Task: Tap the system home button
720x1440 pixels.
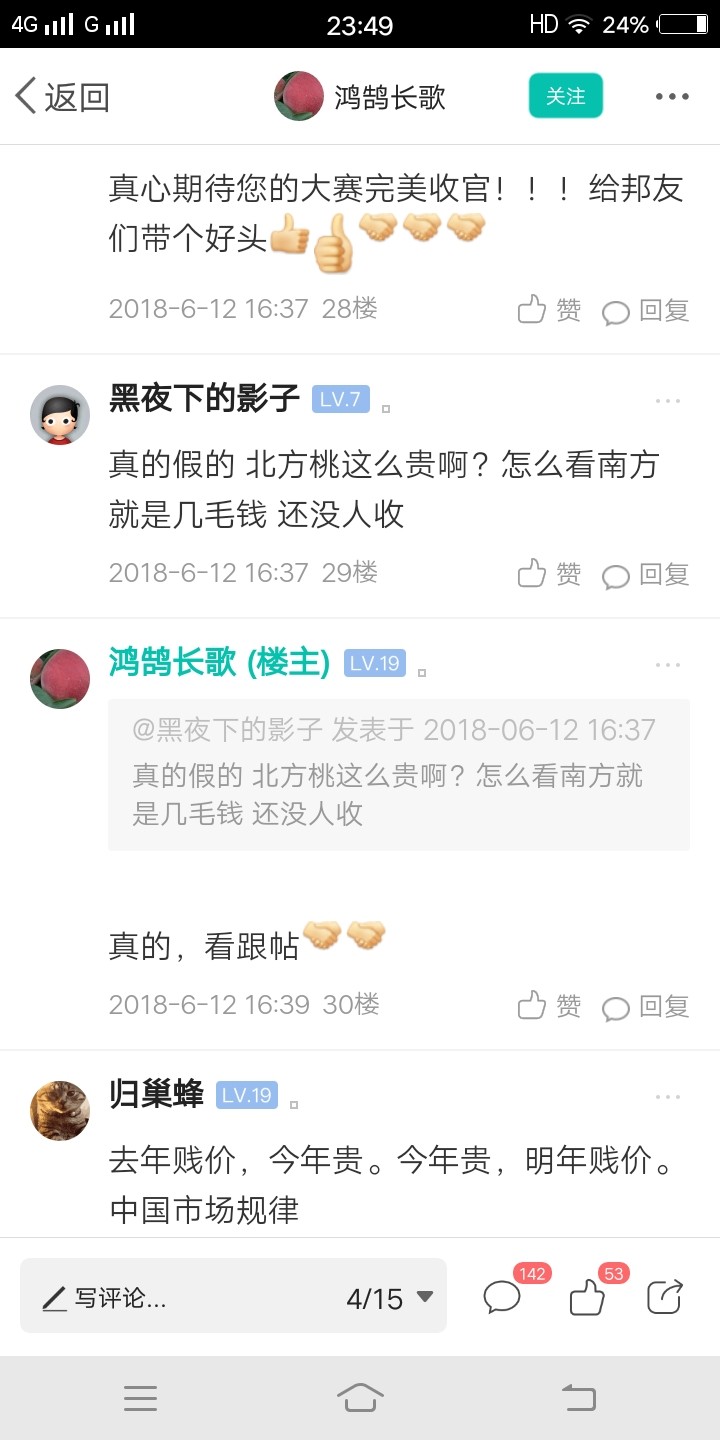Action: (x=360, y=1397)
